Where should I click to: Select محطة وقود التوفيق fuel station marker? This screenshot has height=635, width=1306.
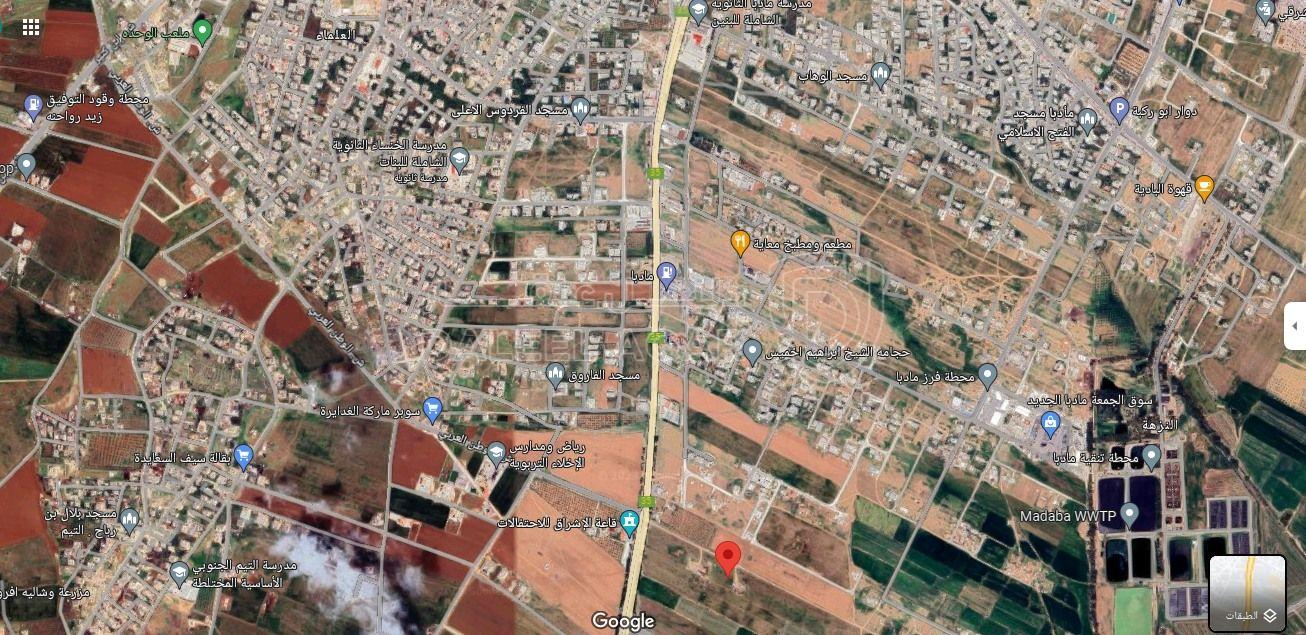click(x=33, y=105)
